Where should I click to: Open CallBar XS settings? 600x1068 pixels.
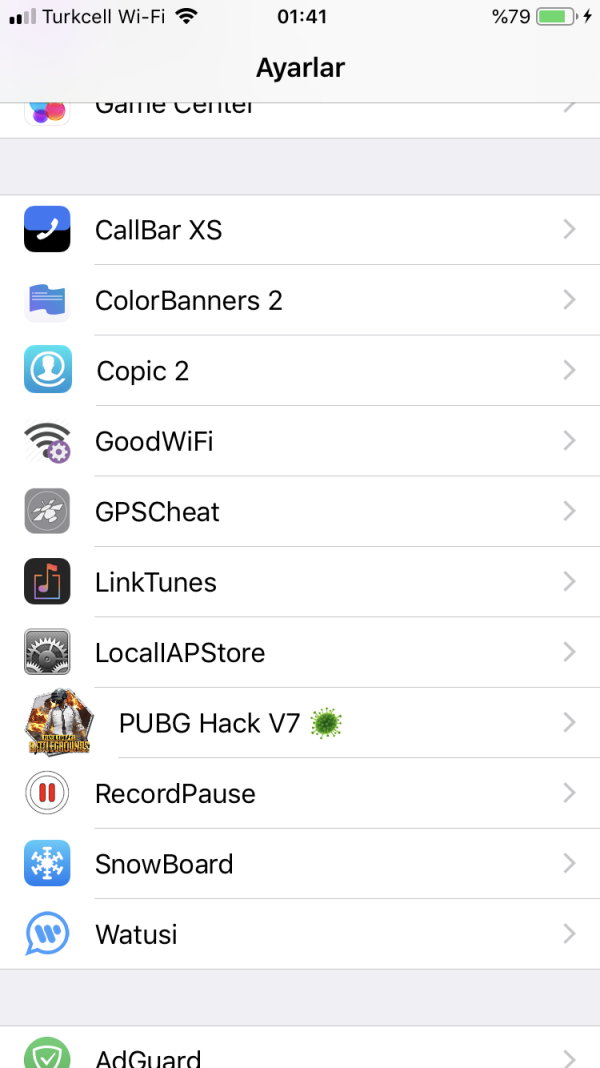pos(300,230)
